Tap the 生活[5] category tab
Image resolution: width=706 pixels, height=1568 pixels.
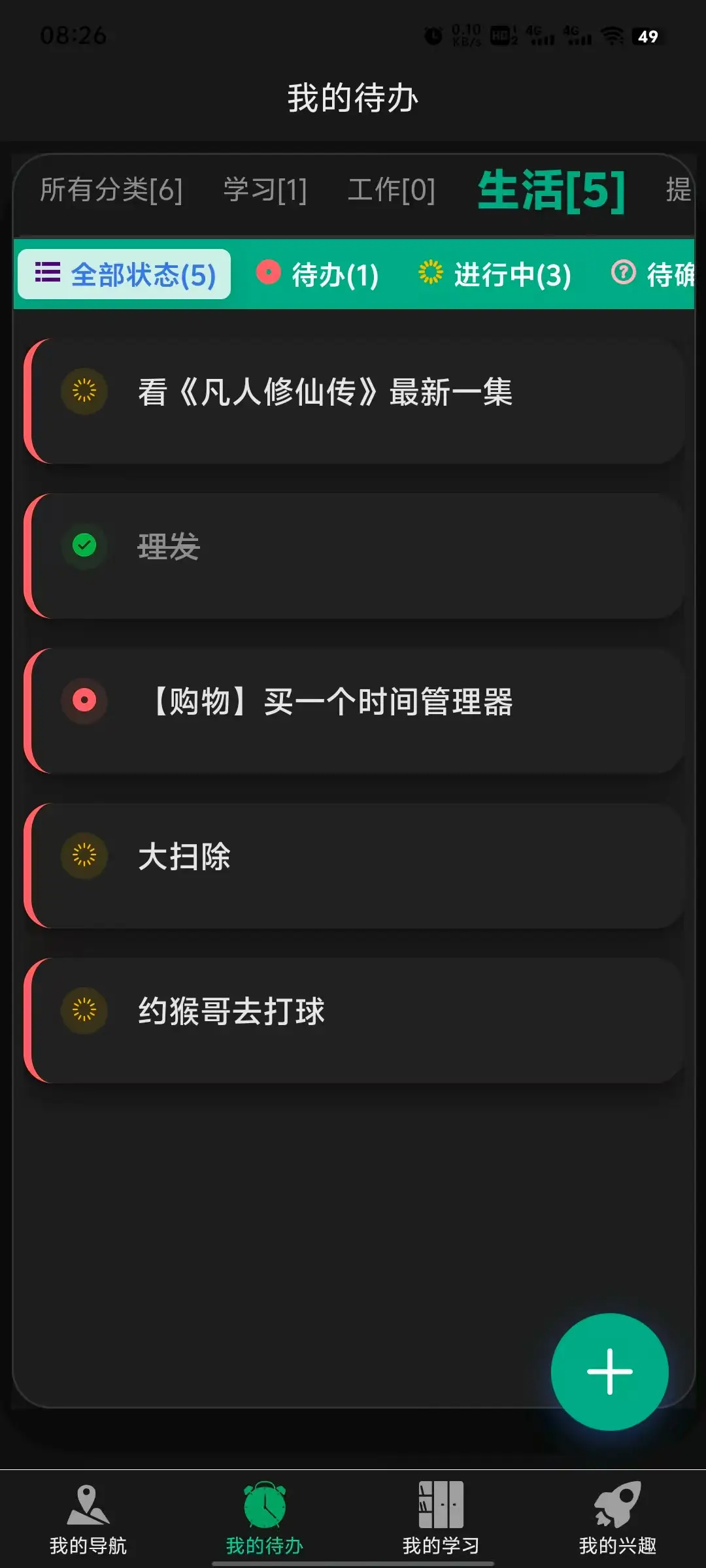point(551,190)
